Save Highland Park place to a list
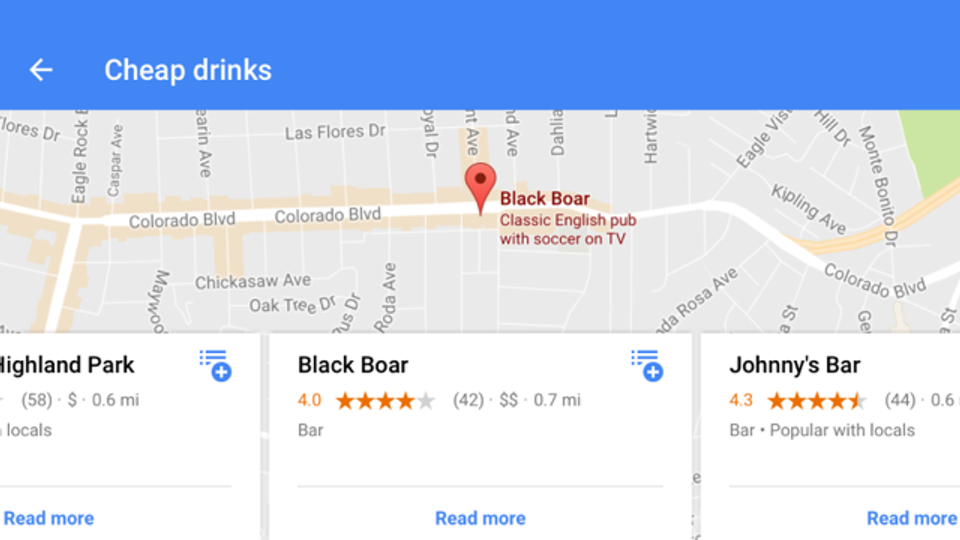Screen dimensions: 960x540 pos(215,365)
